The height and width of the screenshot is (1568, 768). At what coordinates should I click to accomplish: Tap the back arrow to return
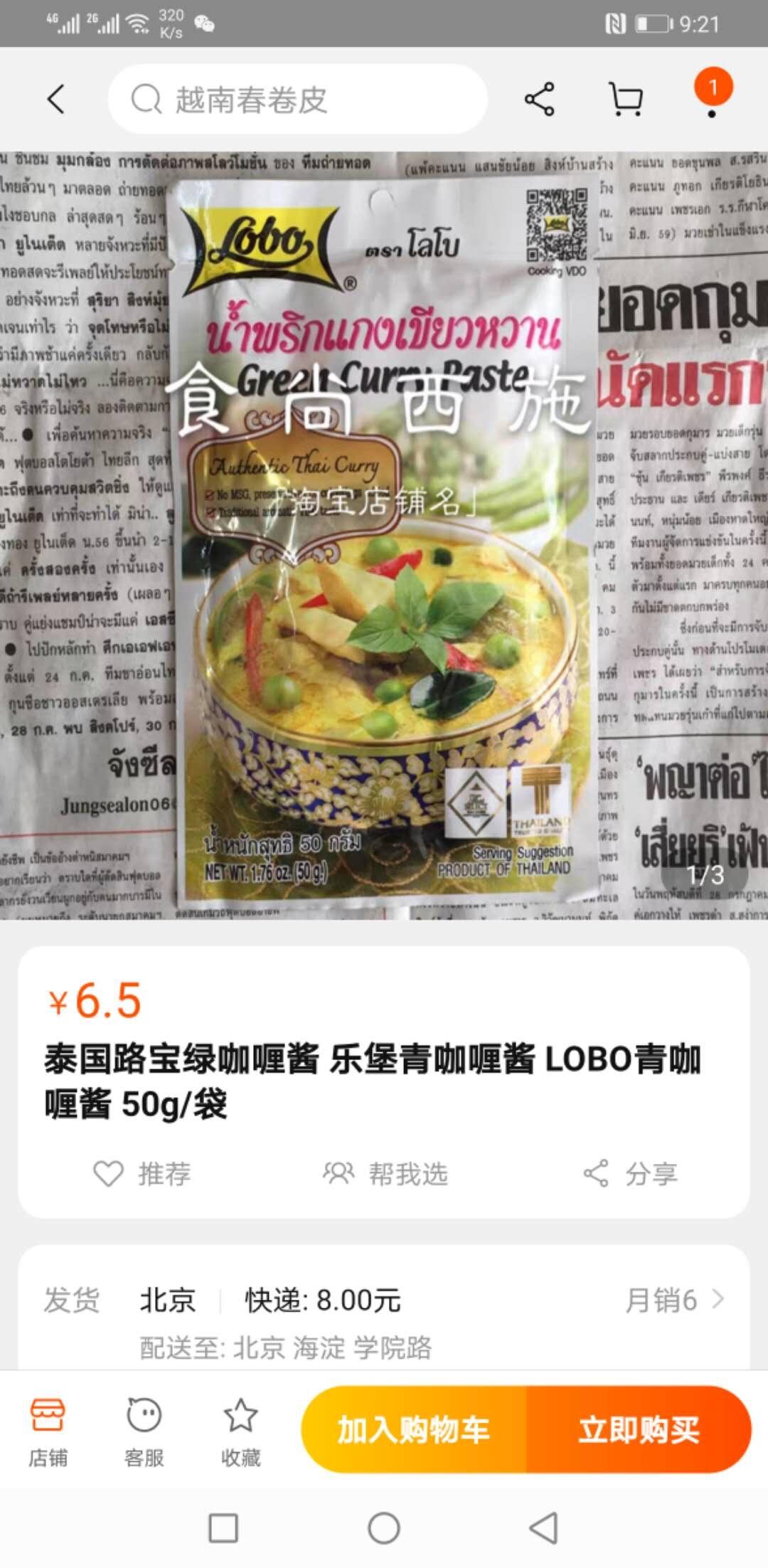pos(54,100)
